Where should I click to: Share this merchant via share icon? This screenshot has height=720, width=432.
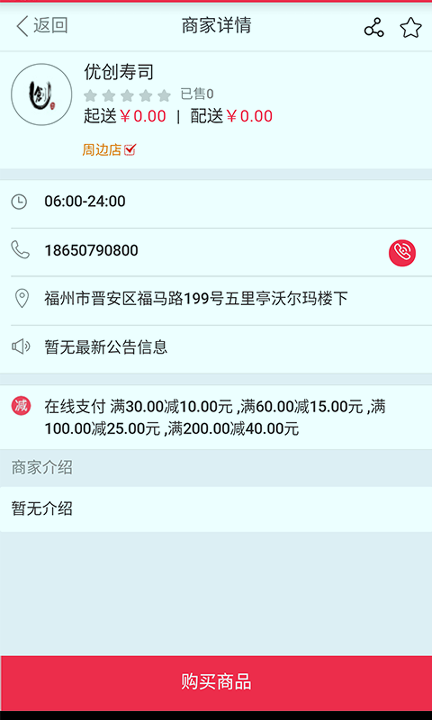pos(374,28)
